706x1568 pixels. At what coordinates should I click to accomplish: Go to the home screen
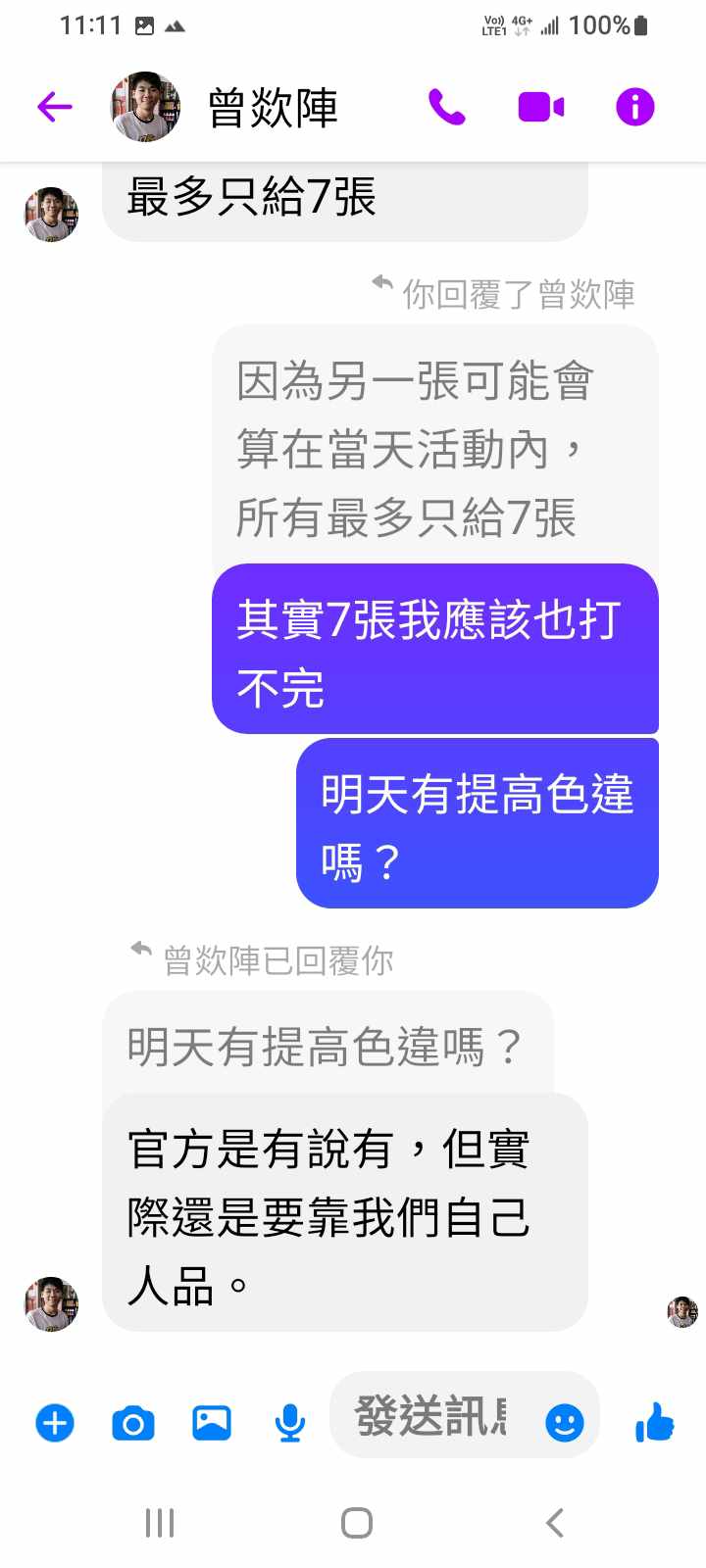tap(356, 1523)
